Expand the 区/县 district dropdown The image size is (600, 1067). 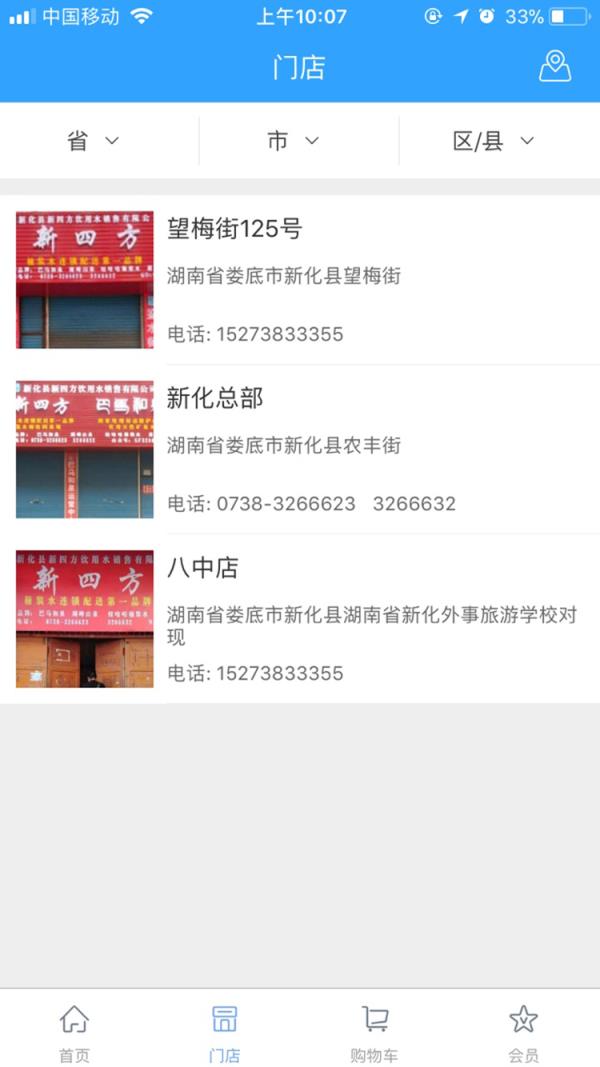(494, 141)
